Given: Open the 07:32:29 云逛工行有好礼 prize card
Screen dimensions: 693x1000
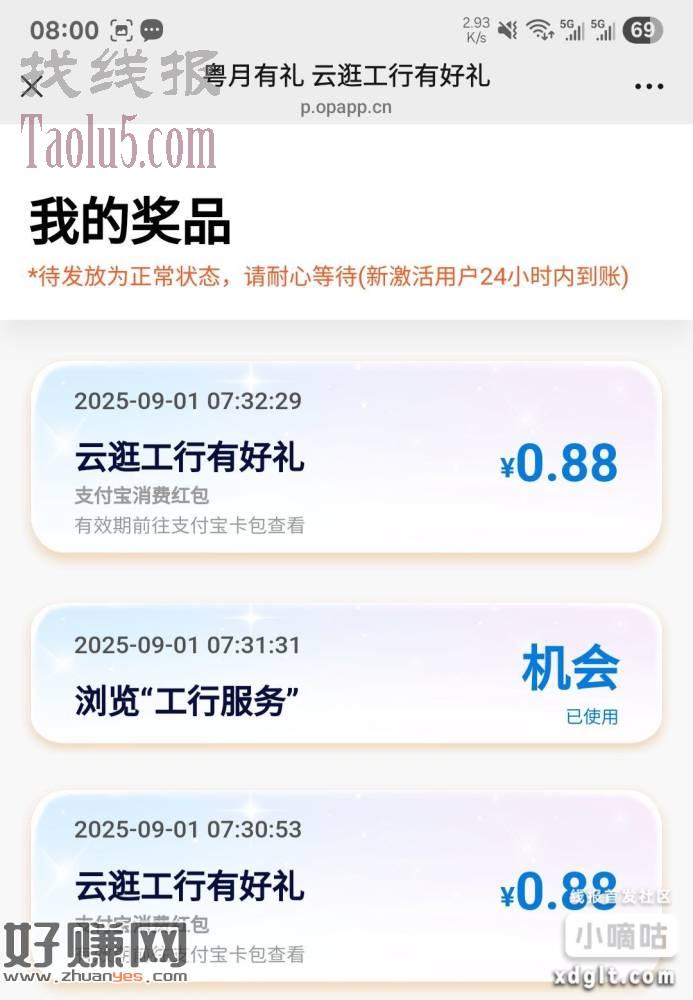Looking at the screenshot, I should (346, 457).
